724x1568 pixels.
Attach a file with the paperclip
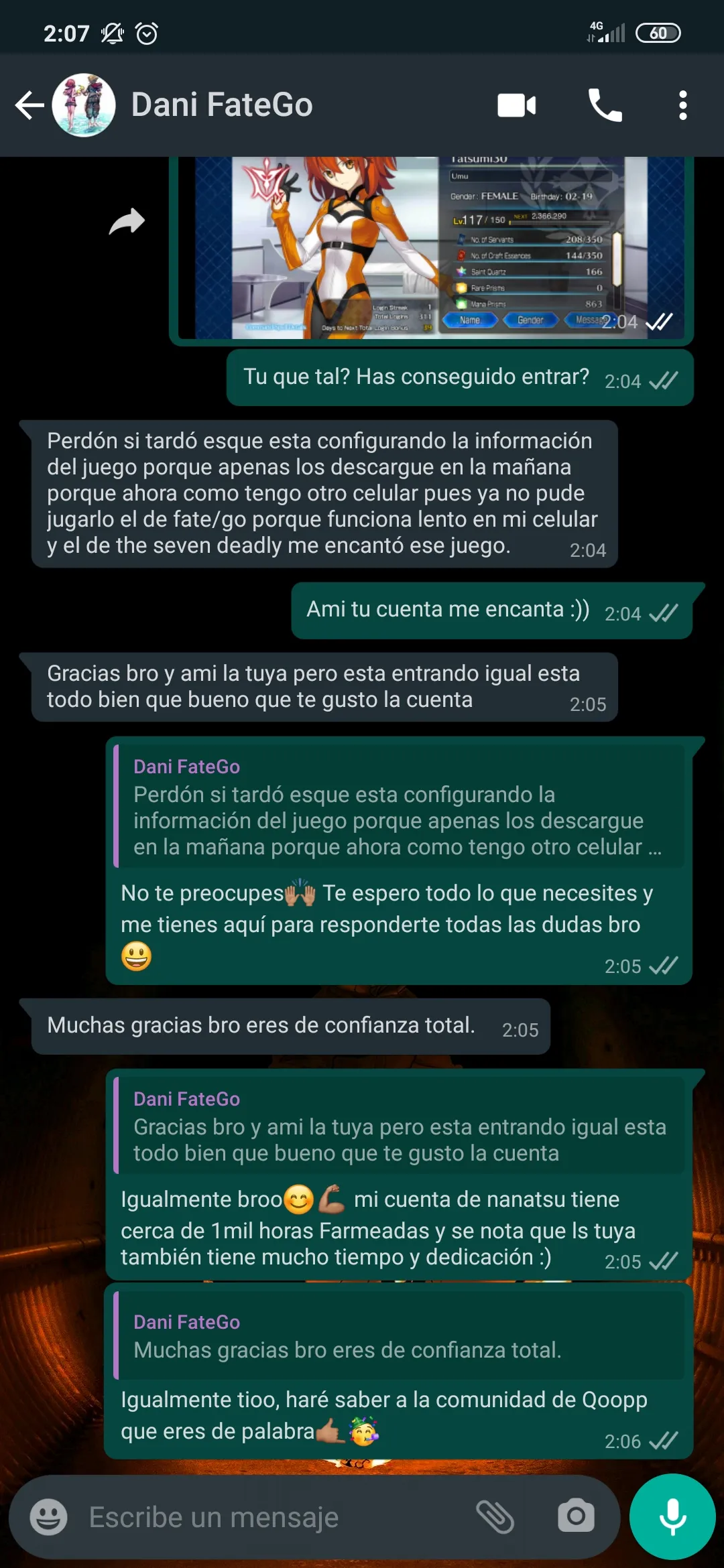click(495, 1517)
